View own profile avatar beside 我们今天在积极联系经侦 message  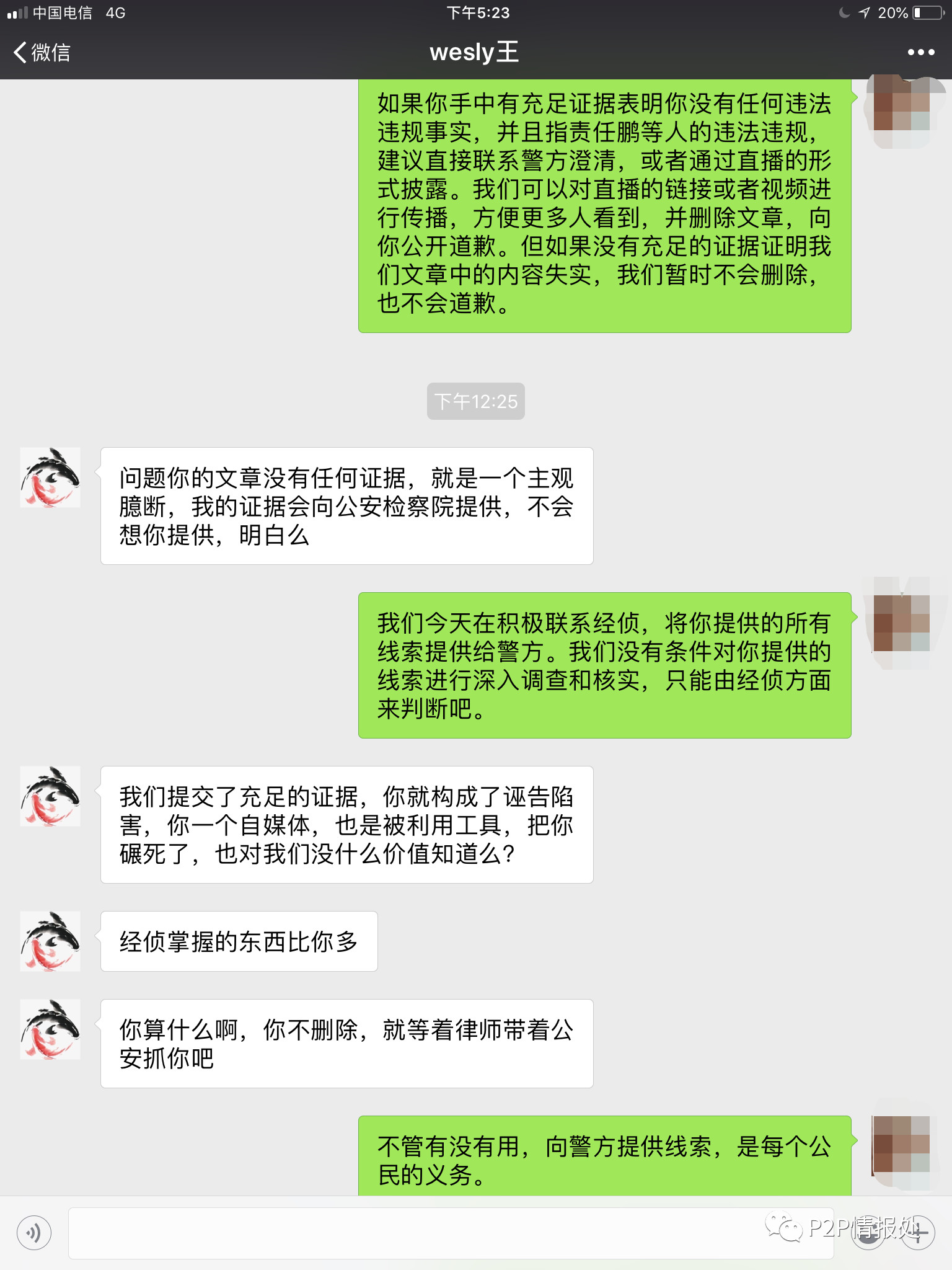coord(901,622)
